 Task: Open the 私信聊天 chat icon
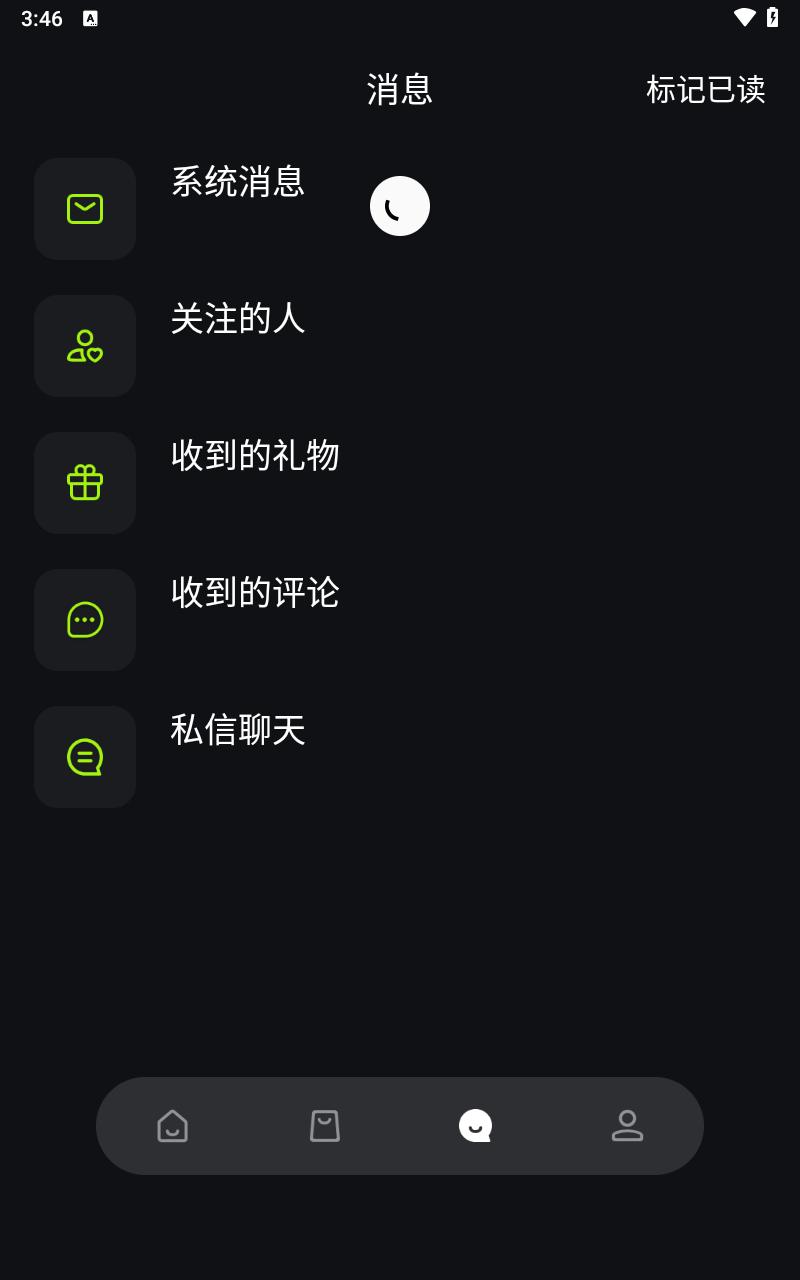[85, 757]
